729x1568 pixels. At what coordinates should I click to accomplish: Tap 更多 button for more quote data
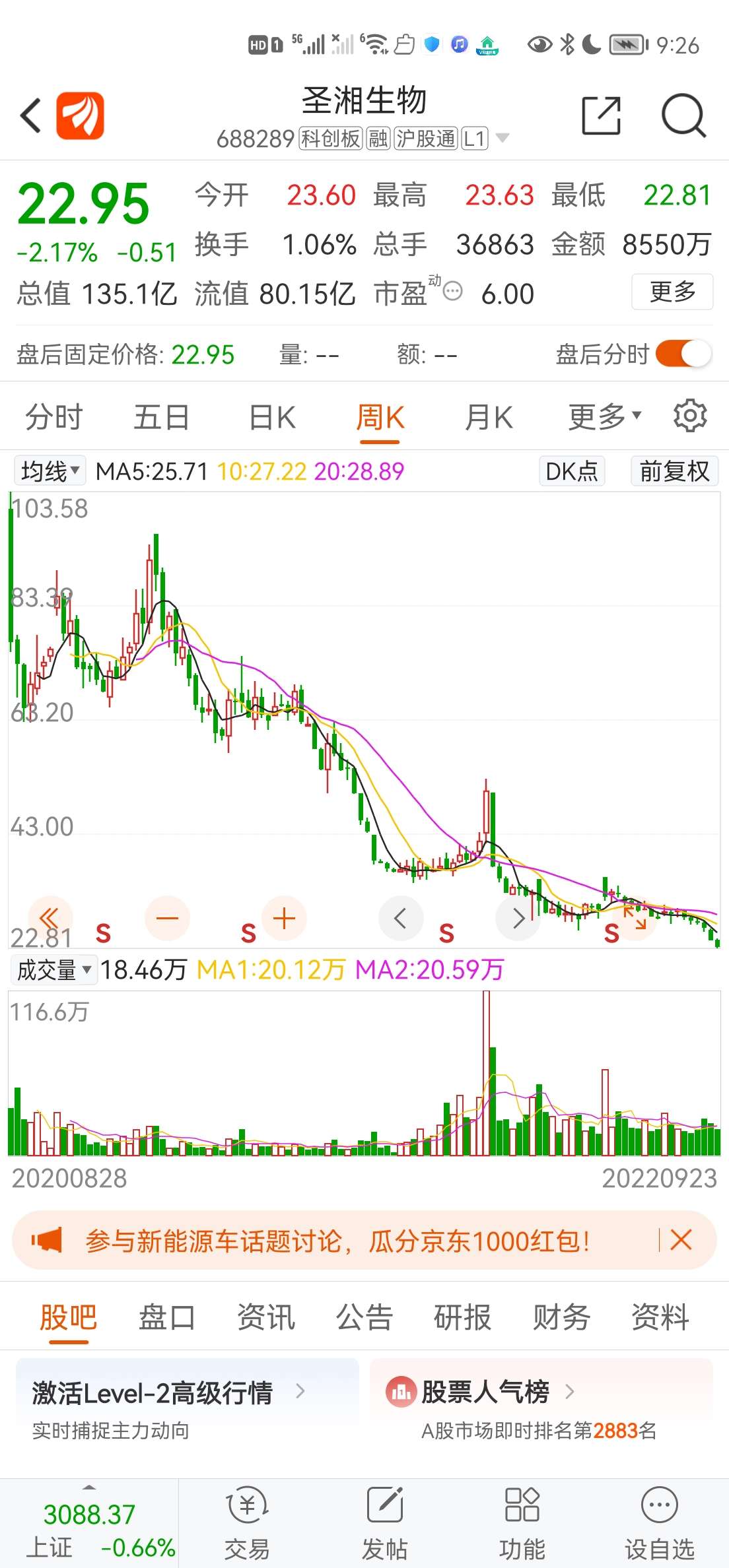(672, 292)
